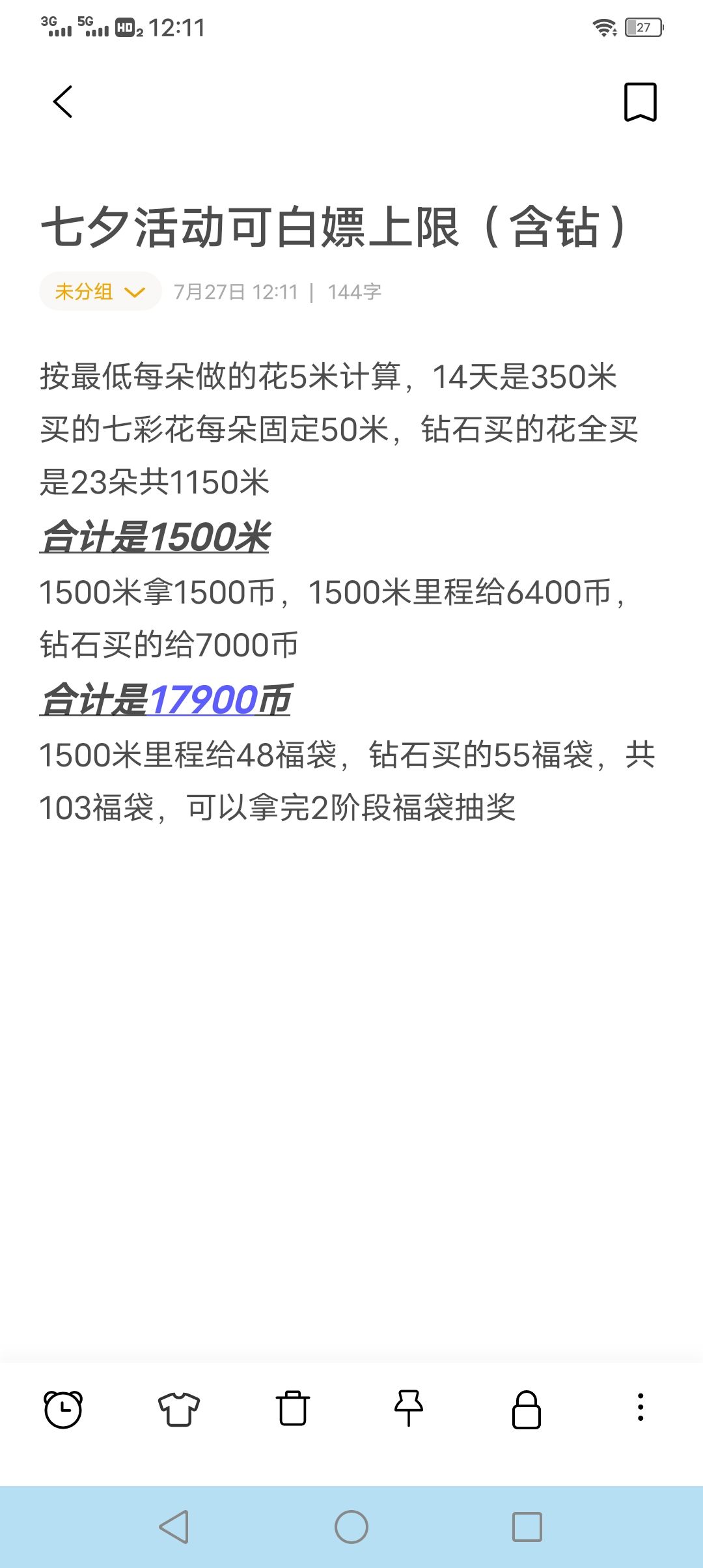Bookmark this note

[641, 102]
